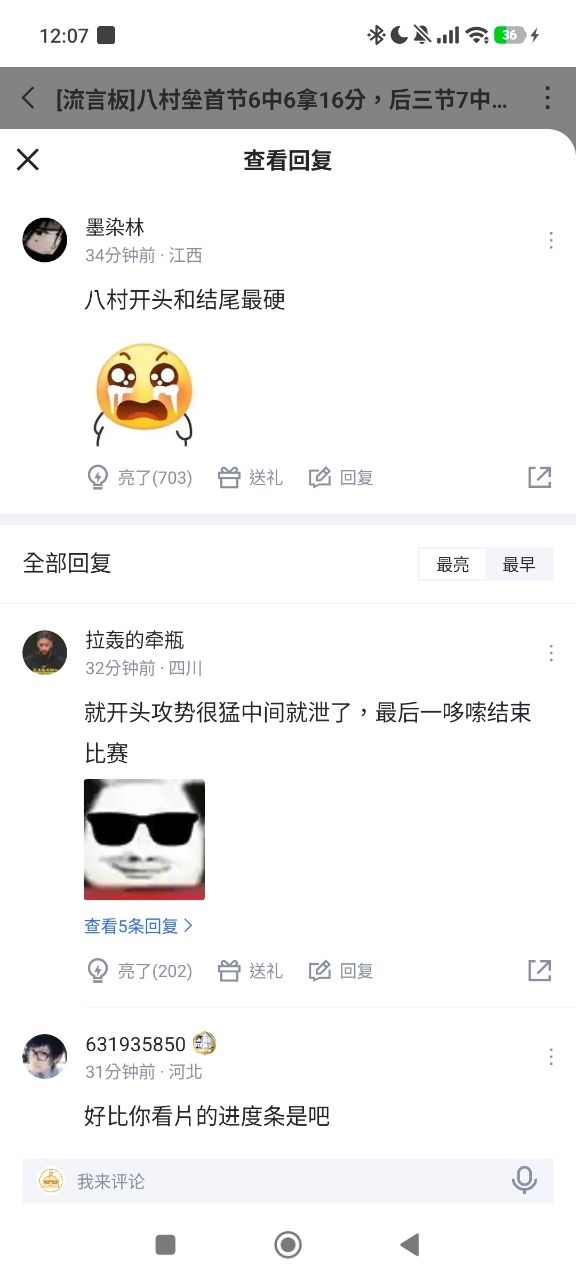Viewport: 576px width, 1280px height.
Task: Open the overflow menu in the top bar
Action: click(547, 98)
